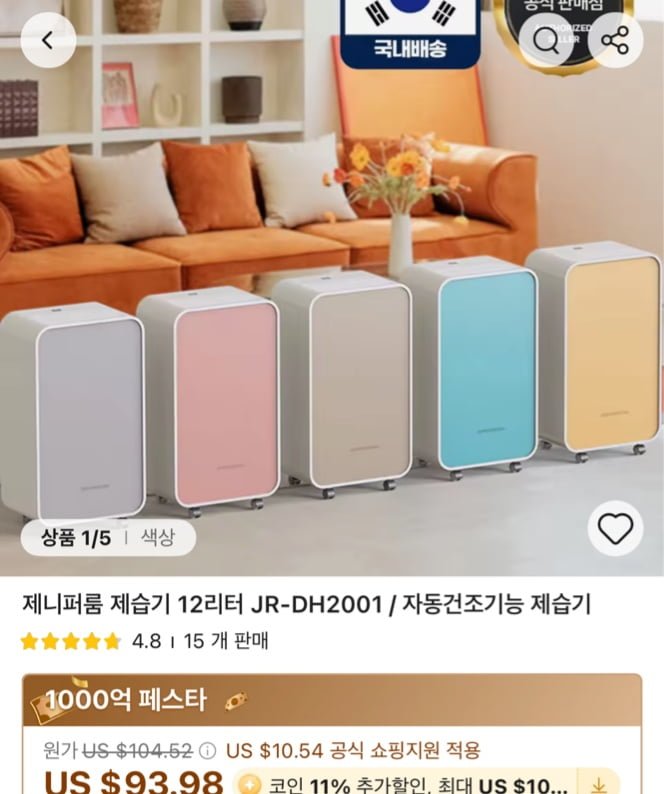664x794 pixels.
Task: Jump to the 색상 image section
Action: coord(155,537)
